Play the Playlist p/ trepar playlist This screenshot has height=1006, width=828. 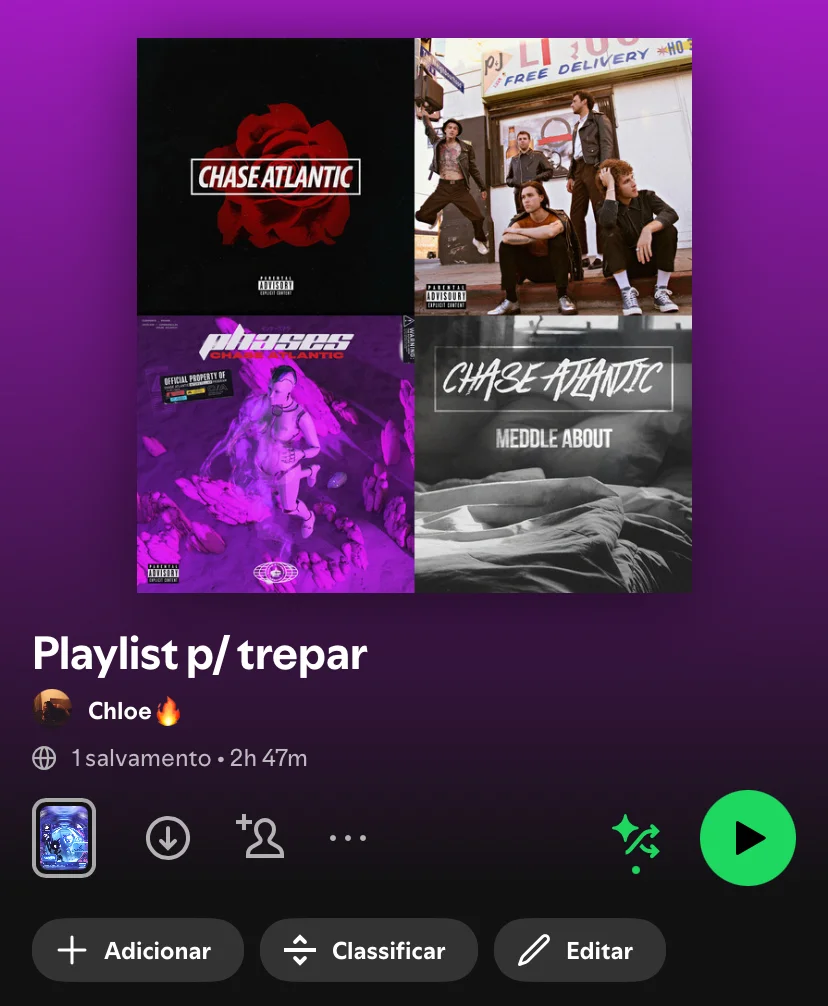pyautogui.click(x=747, y=838)
